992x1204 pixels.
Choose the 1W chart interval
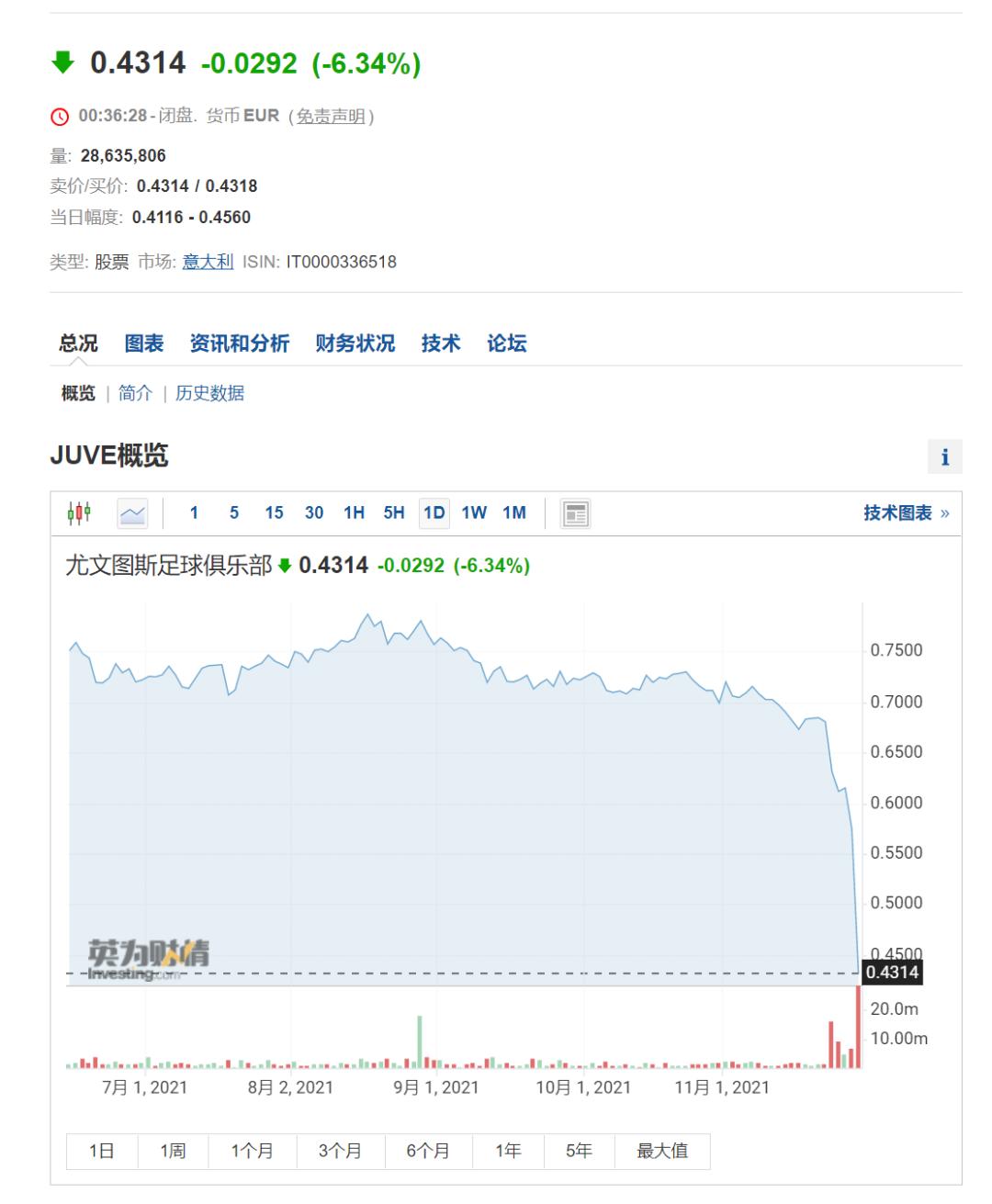click(x=474, y=512)
